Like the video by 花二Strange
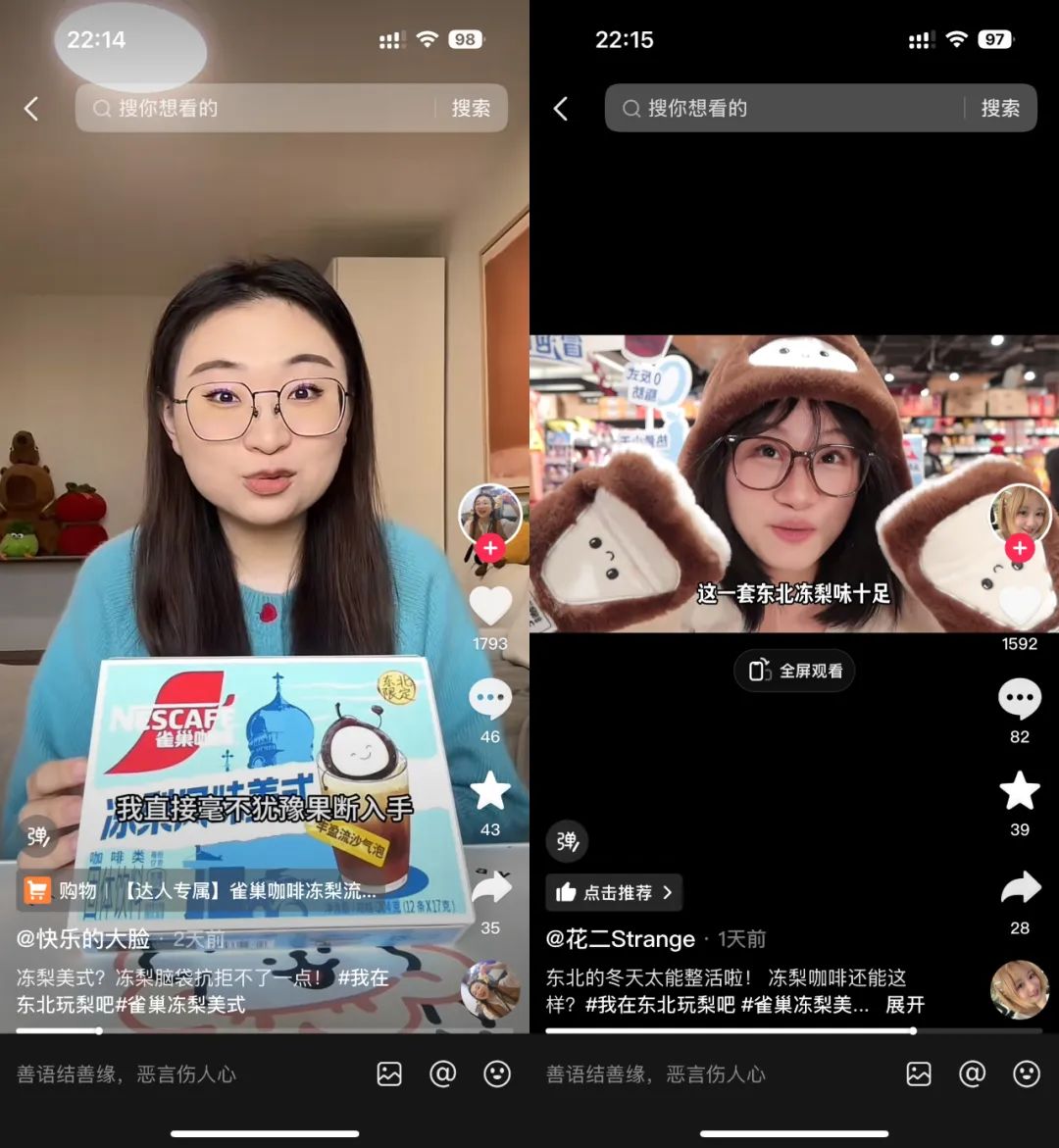This screenshot has height=1148, width=1059. click(1020, 606)
